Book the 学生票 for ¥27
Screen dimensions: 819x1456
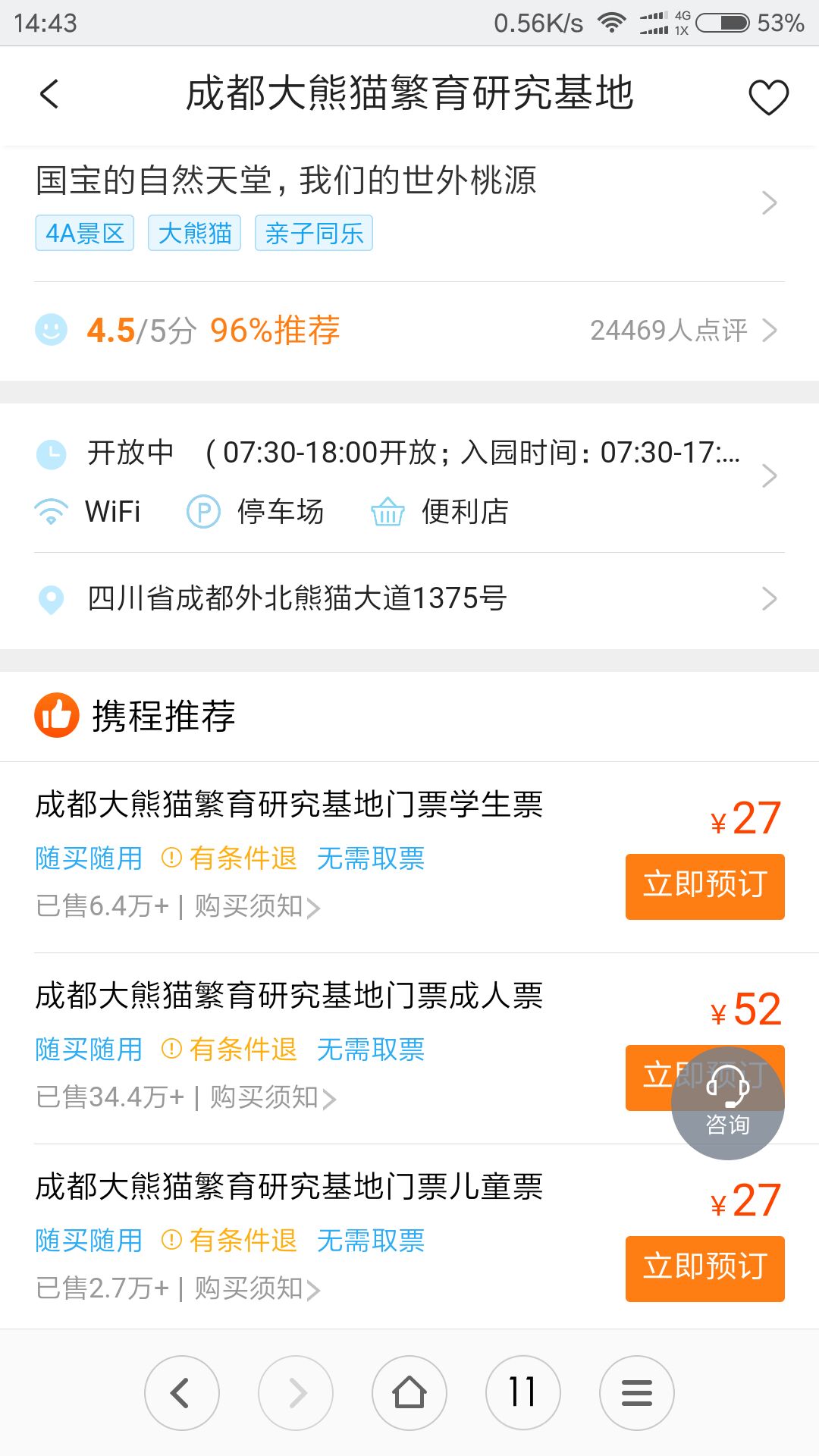tap(705, 886)
